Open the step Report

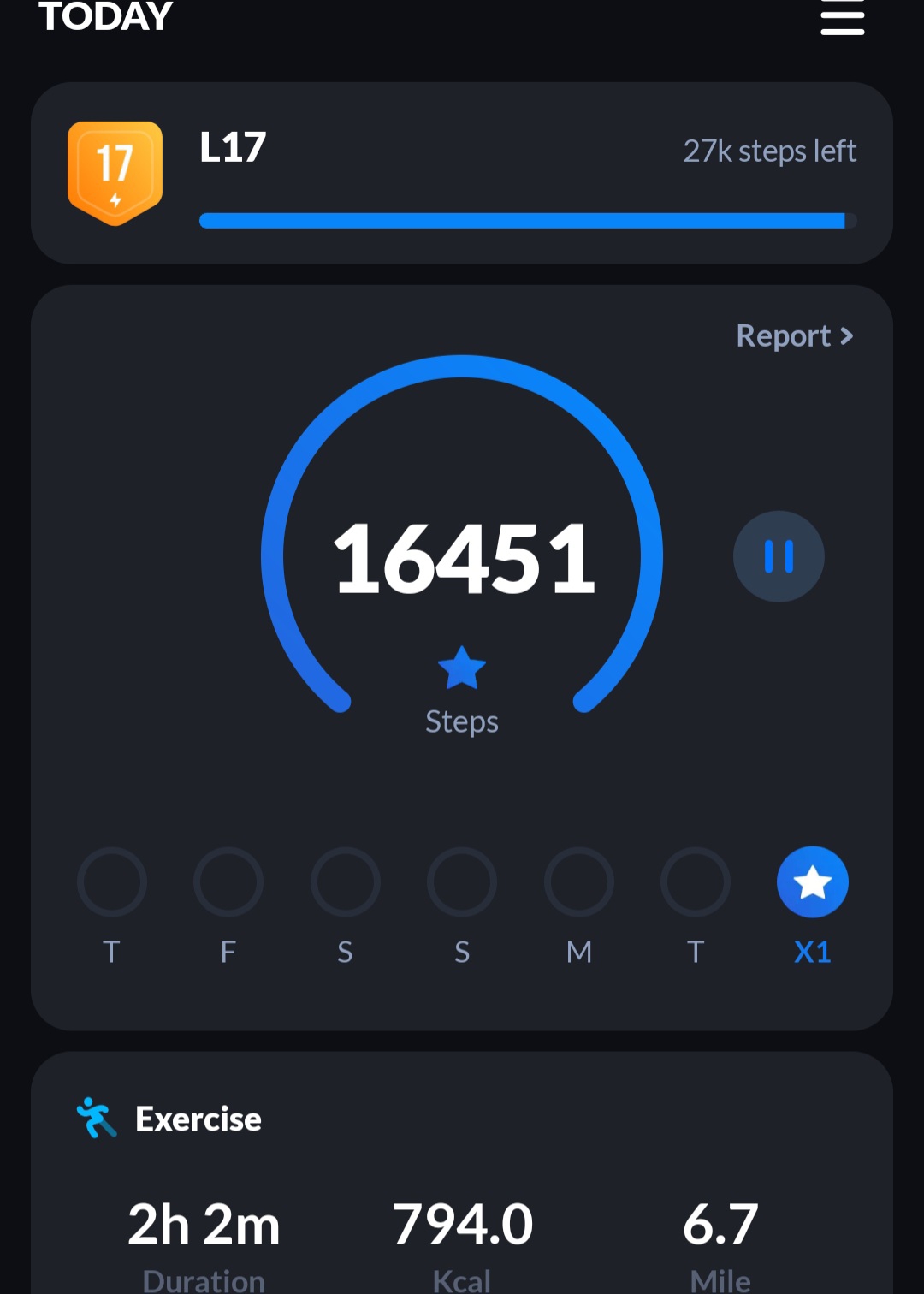point(795,336)
